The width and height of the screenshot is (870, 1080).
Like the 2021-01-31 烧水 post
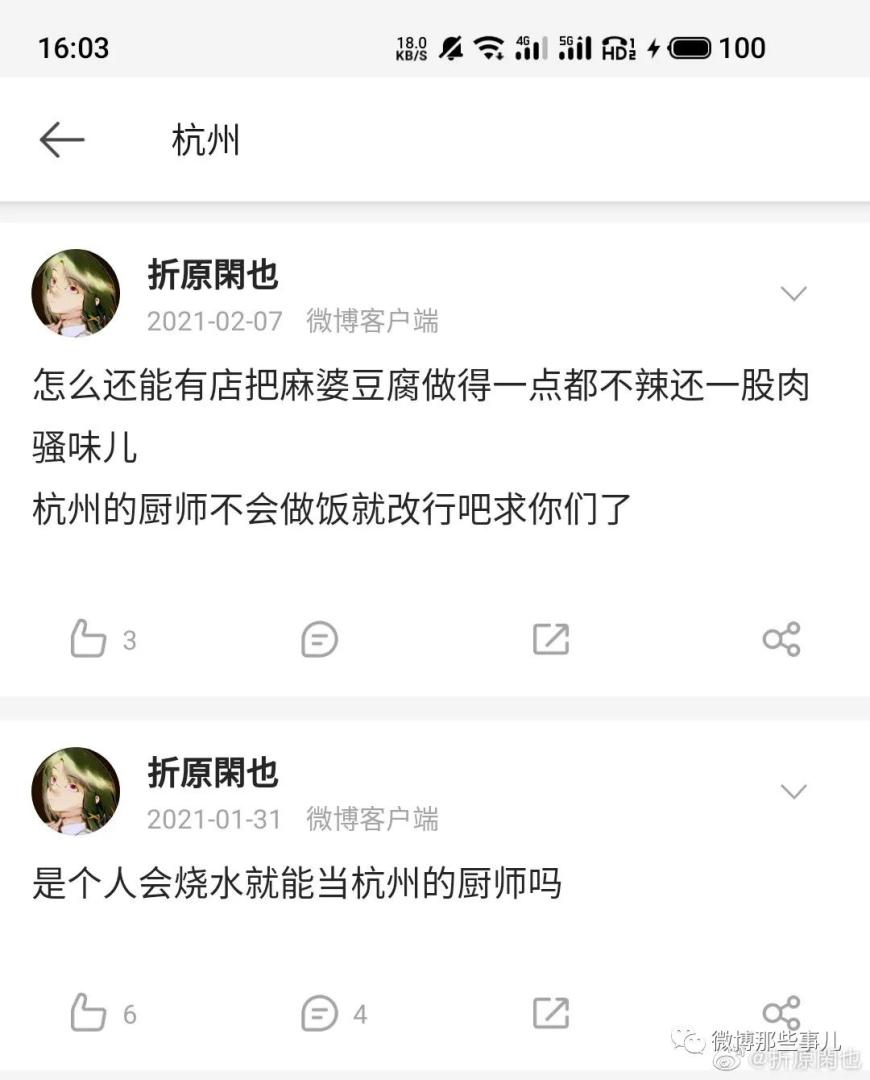point(89,1014)
